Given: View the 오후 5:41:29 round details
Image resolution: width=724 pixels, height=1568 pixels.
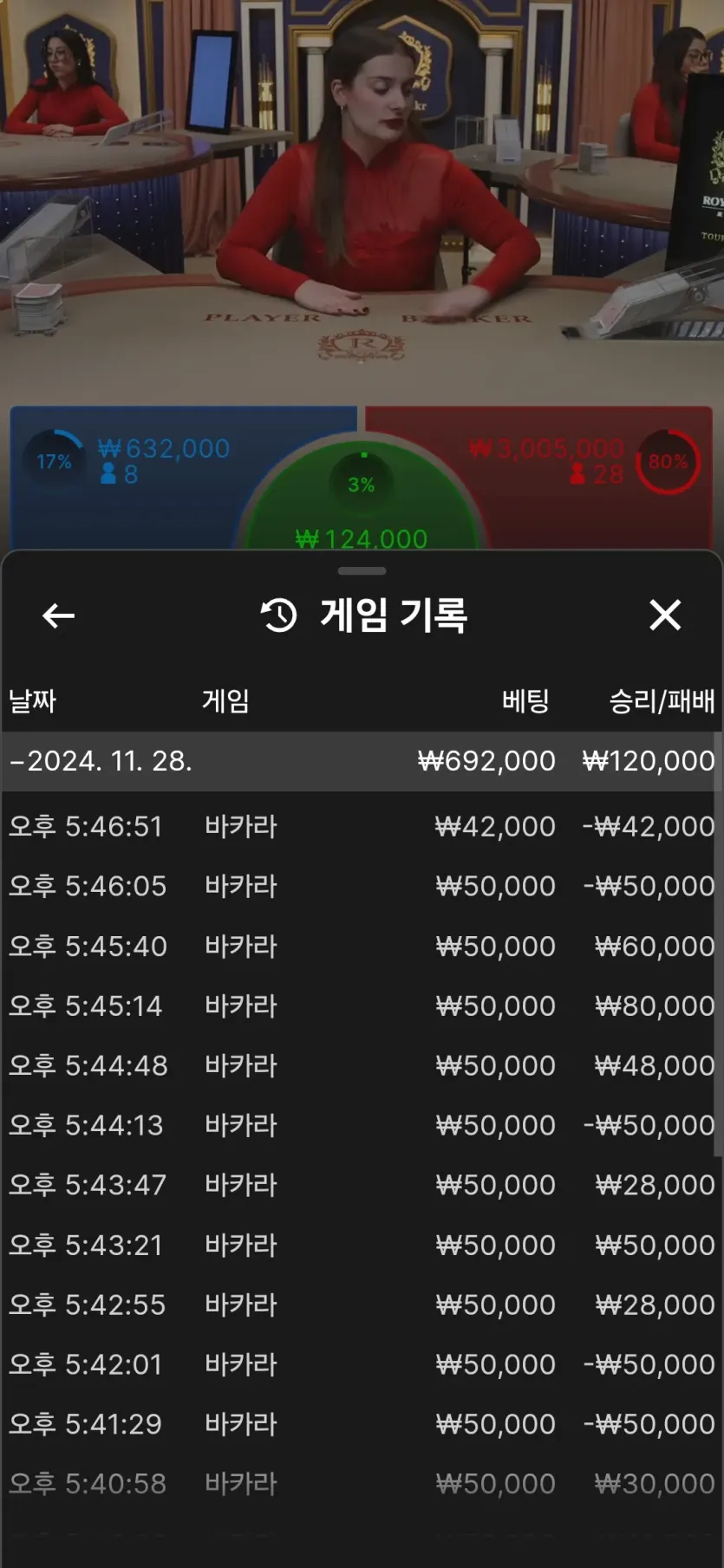Looking at the screenshot, I should tap(361, 1424).
